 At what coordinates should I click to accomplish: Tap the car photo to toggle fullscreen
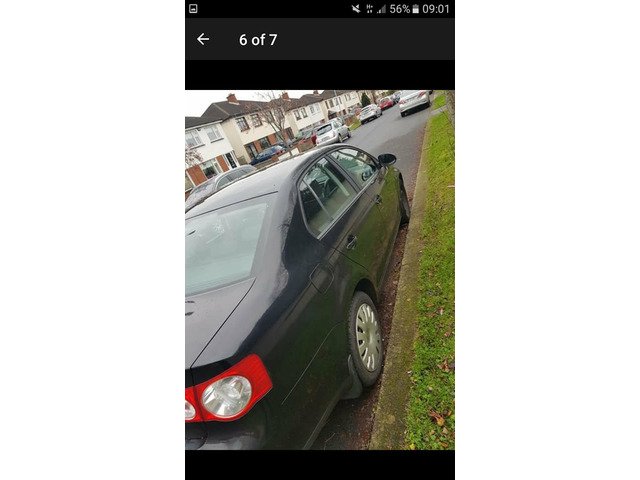tap(320, 270)
